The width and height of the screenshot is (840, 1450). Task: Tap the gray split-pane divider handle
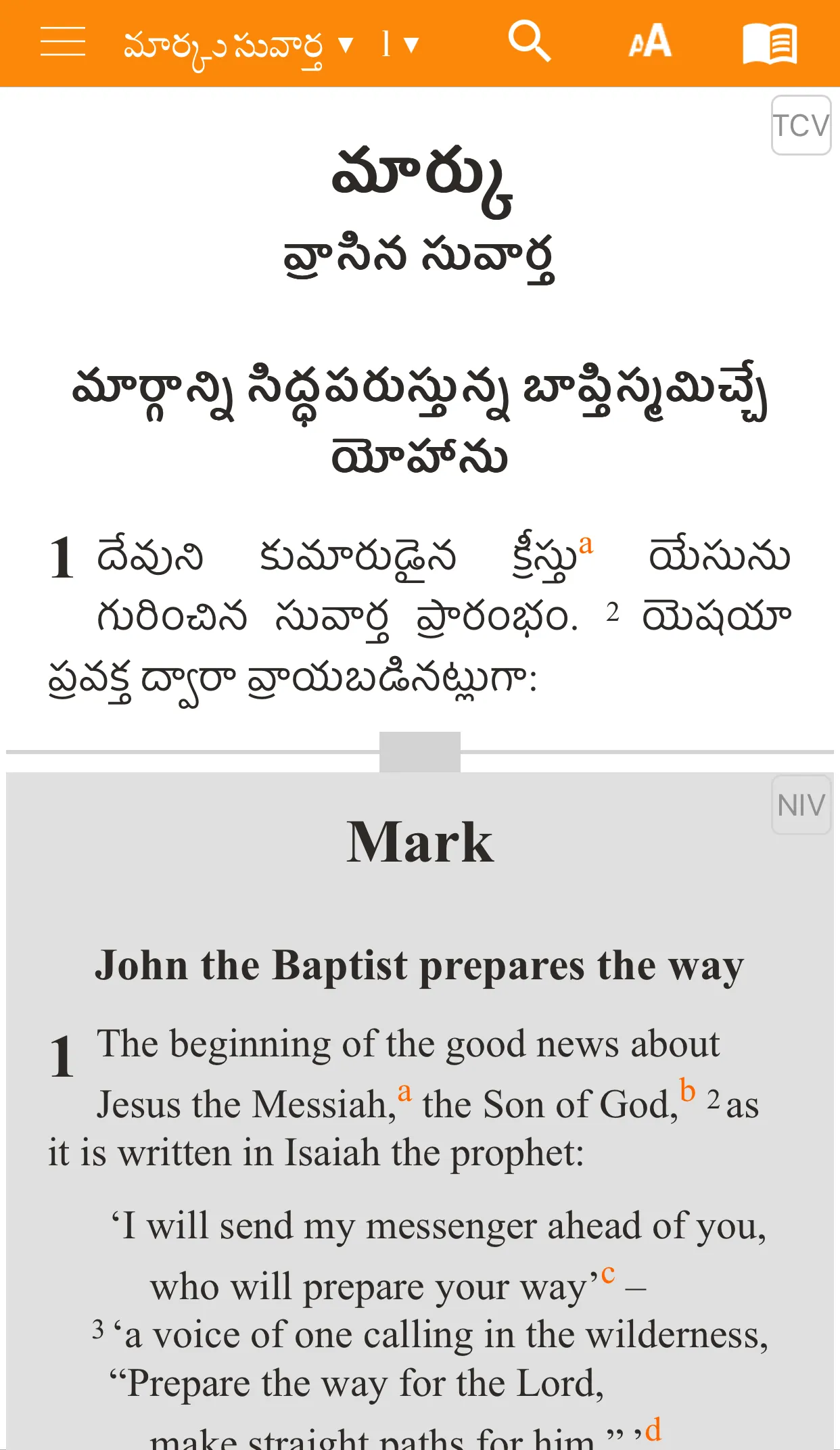pyautogui.click(x=420, y=752)
